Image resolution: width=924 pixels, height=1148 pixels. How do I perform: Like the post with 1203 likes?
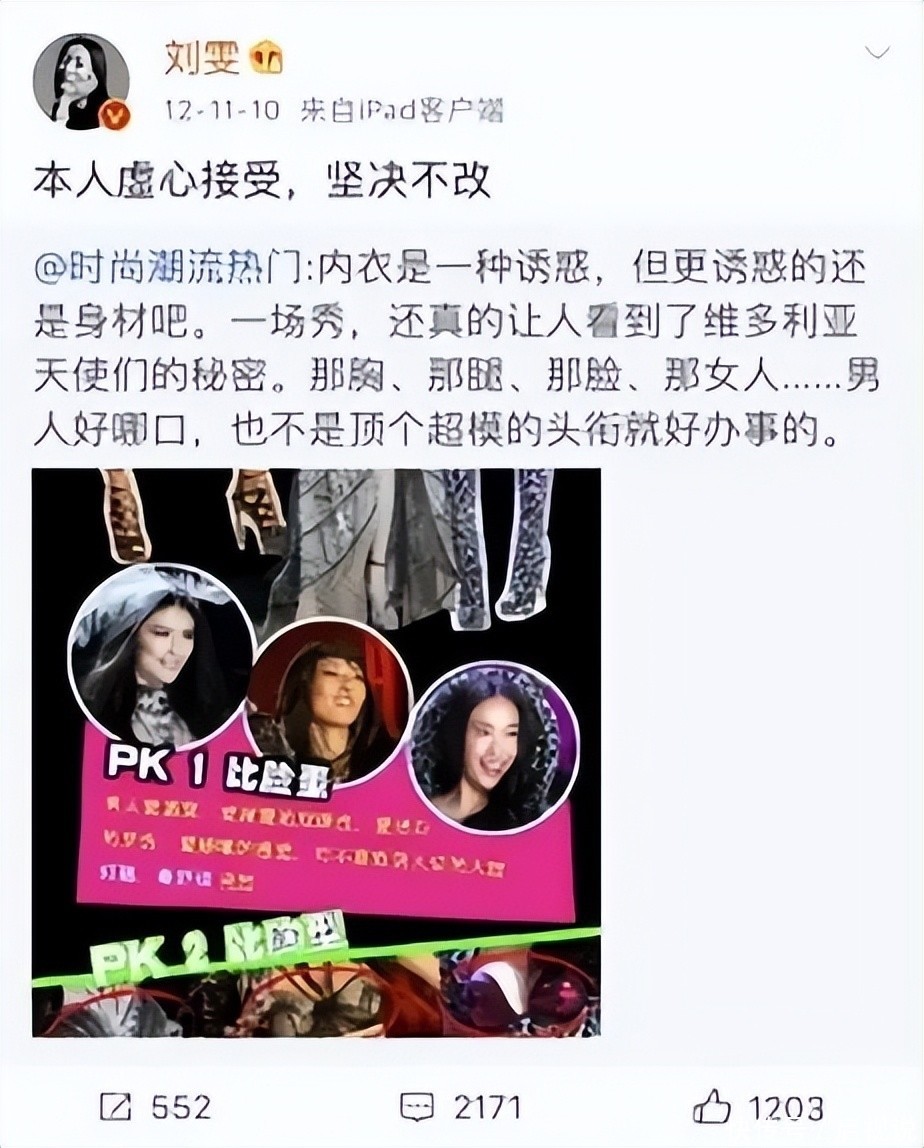tap(758, 1107)
